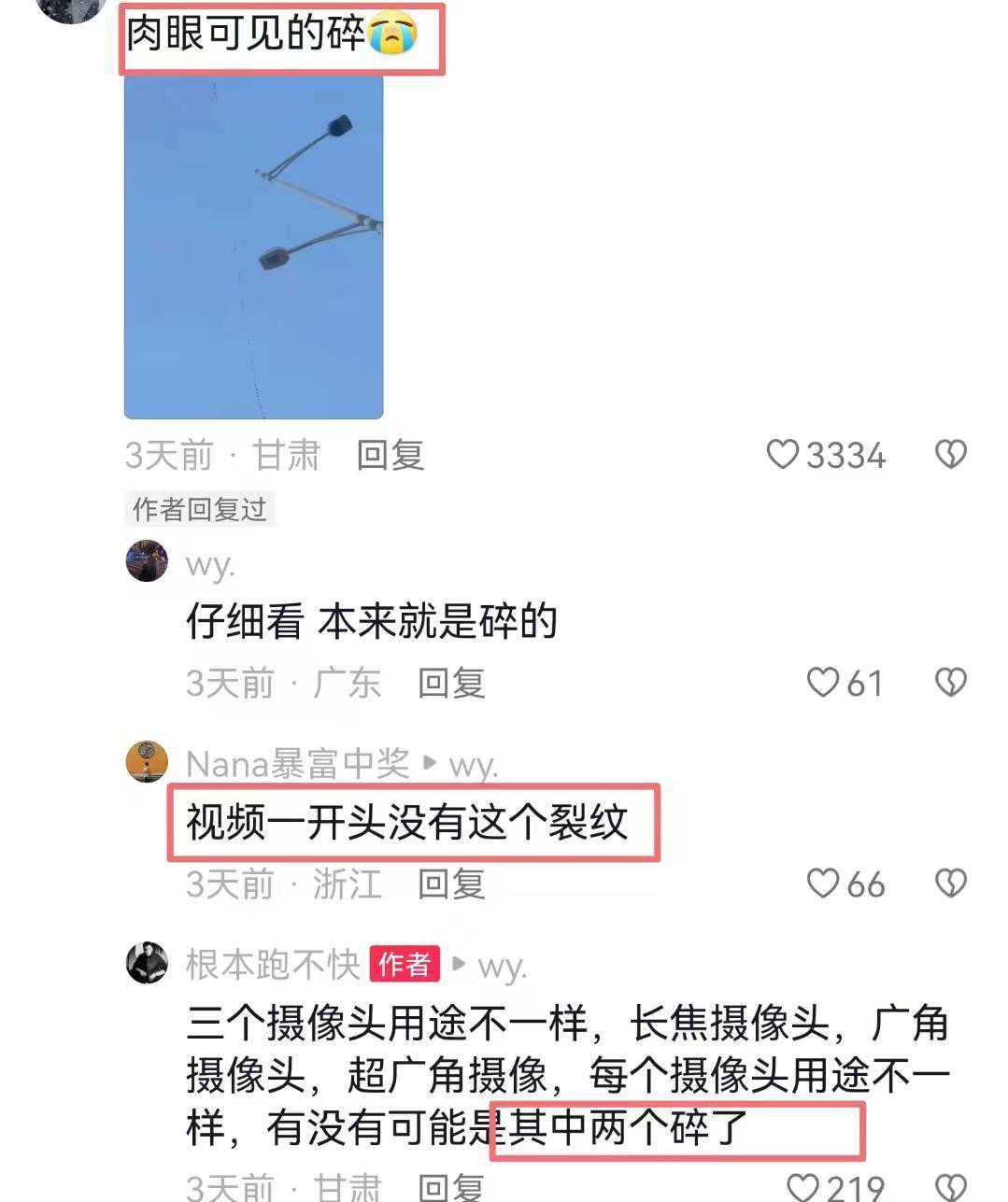Viewport: 1008px width, 1202px height.
Task: Open the author 根本跑不快's avatar
Action: coord(148,963)
